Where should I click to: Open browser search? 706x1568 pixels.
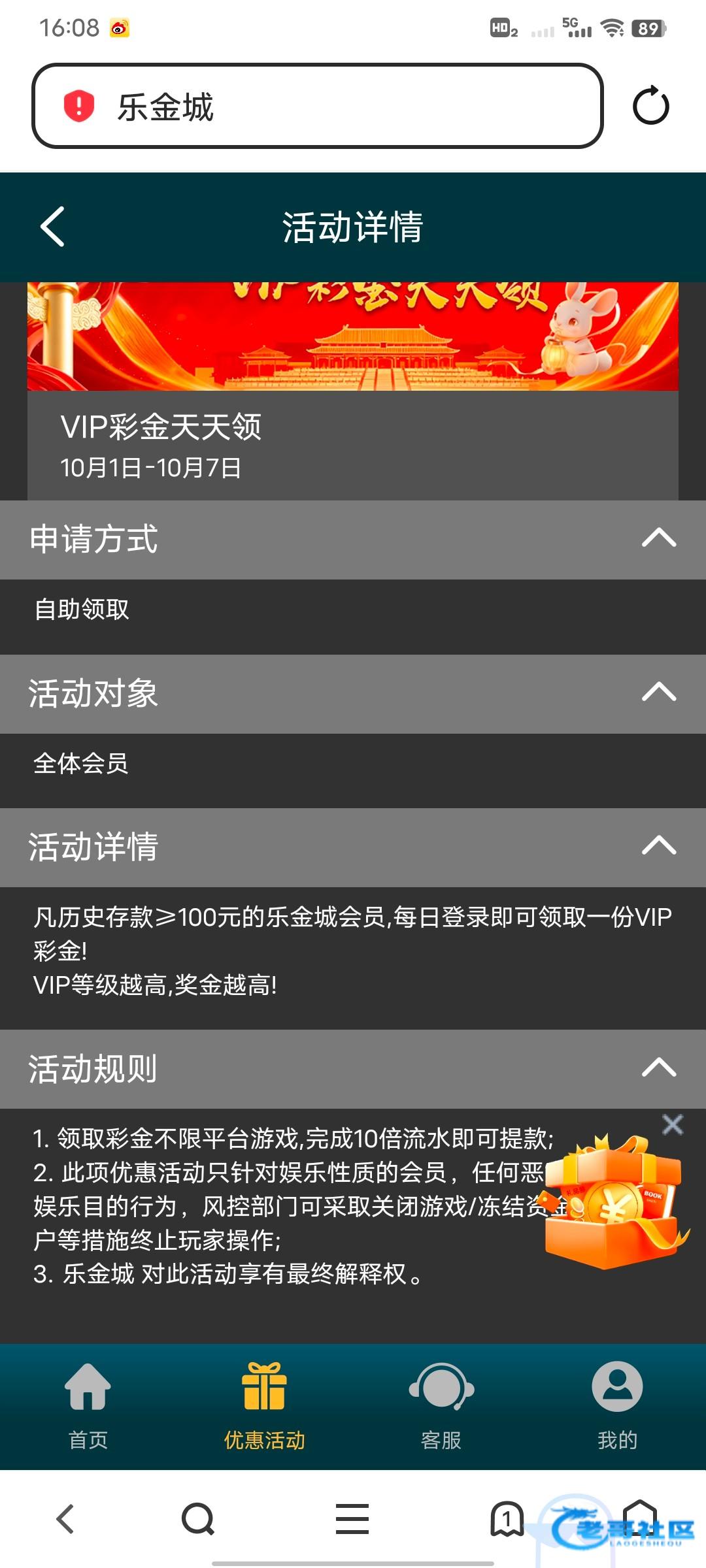(198, 1518)
